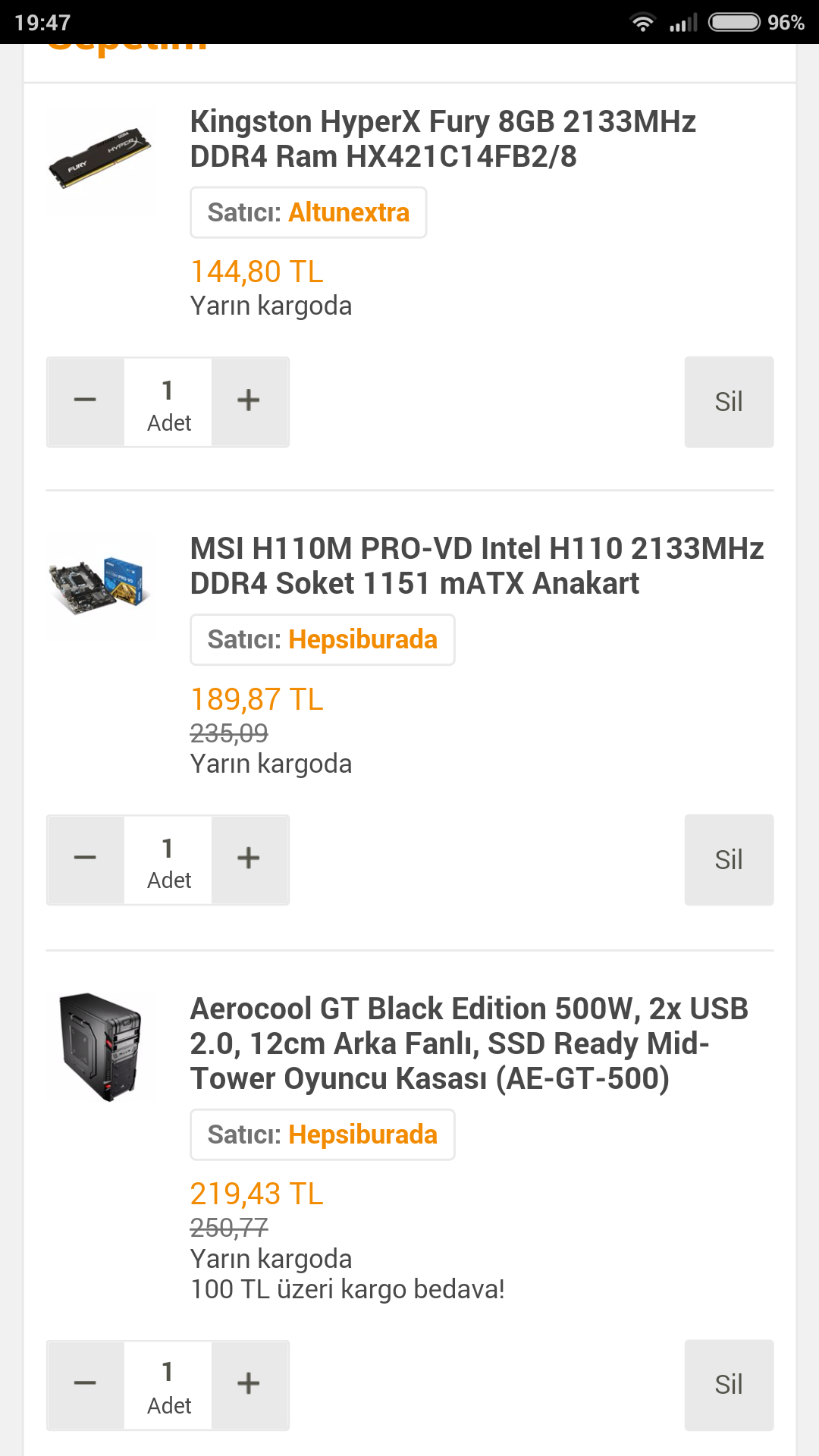Decrease Aerocool GT Black Edition quantity
The width and height of the screenshot is (819, 1456).
[x=86, y=1384]
